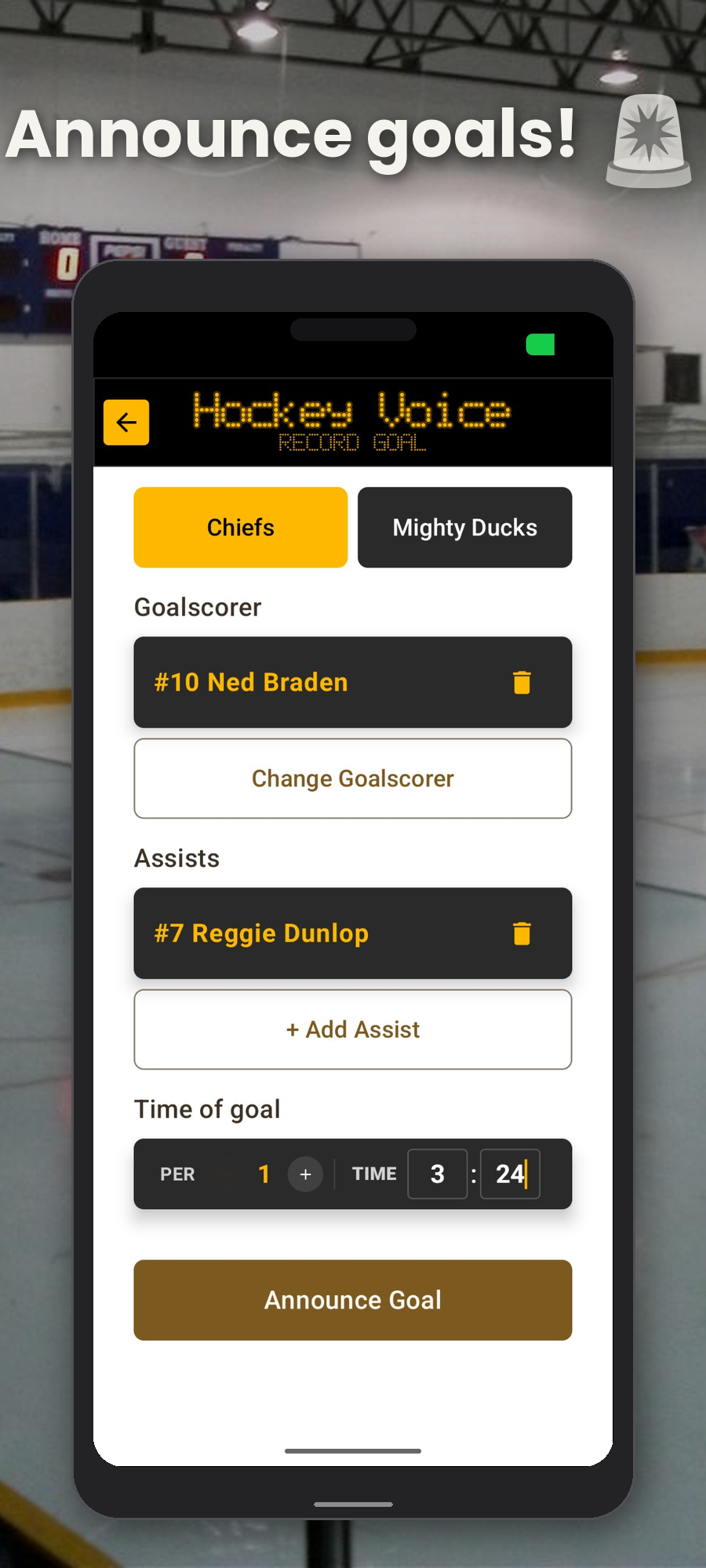This screenshot has height=1568, width=706.
Task: Select the Chiefs team
Action: pyautogui.click(x=240, y=527)
